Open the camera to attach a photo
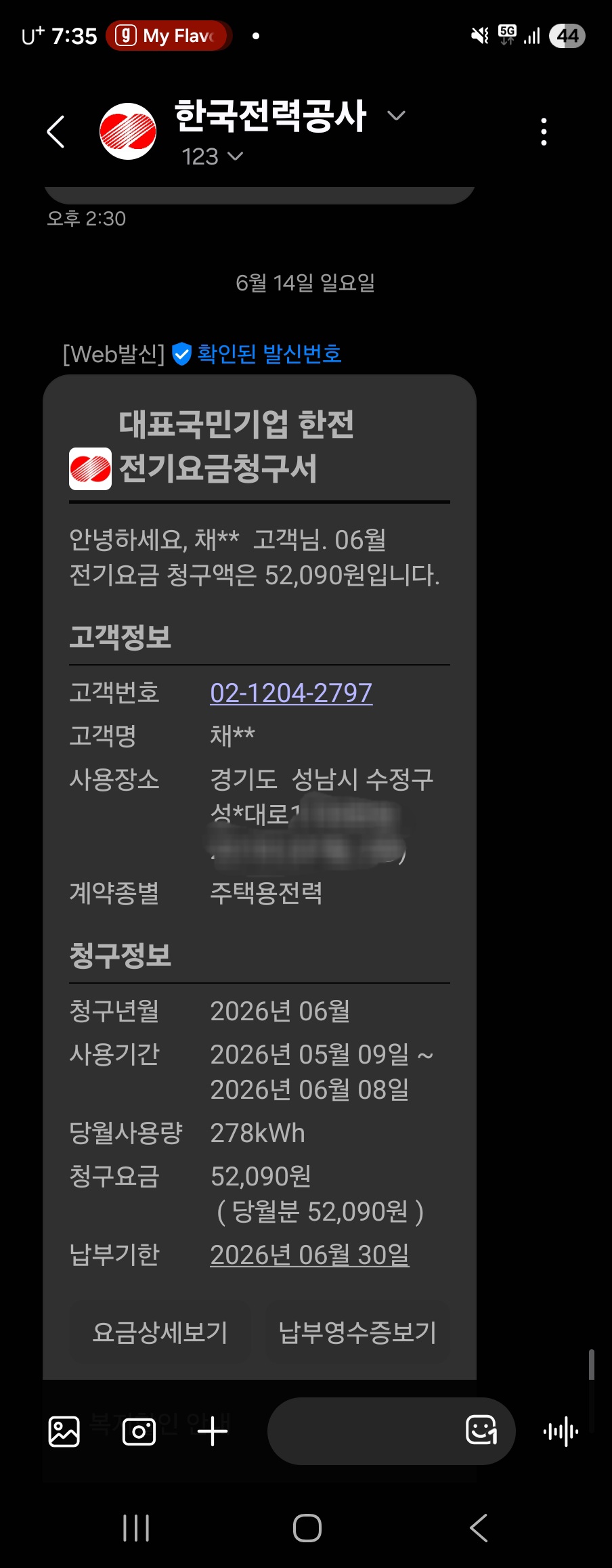Screen dimensions: 612x1568 [x=139, y=1431]
